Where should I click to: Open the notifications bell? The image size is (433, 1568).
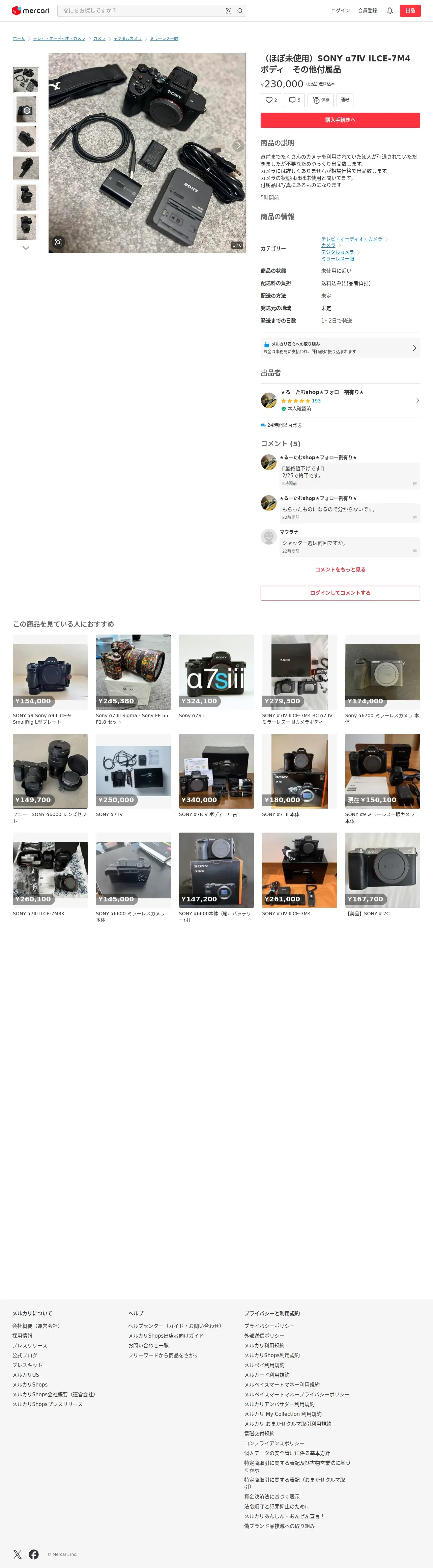click(390, 11)
